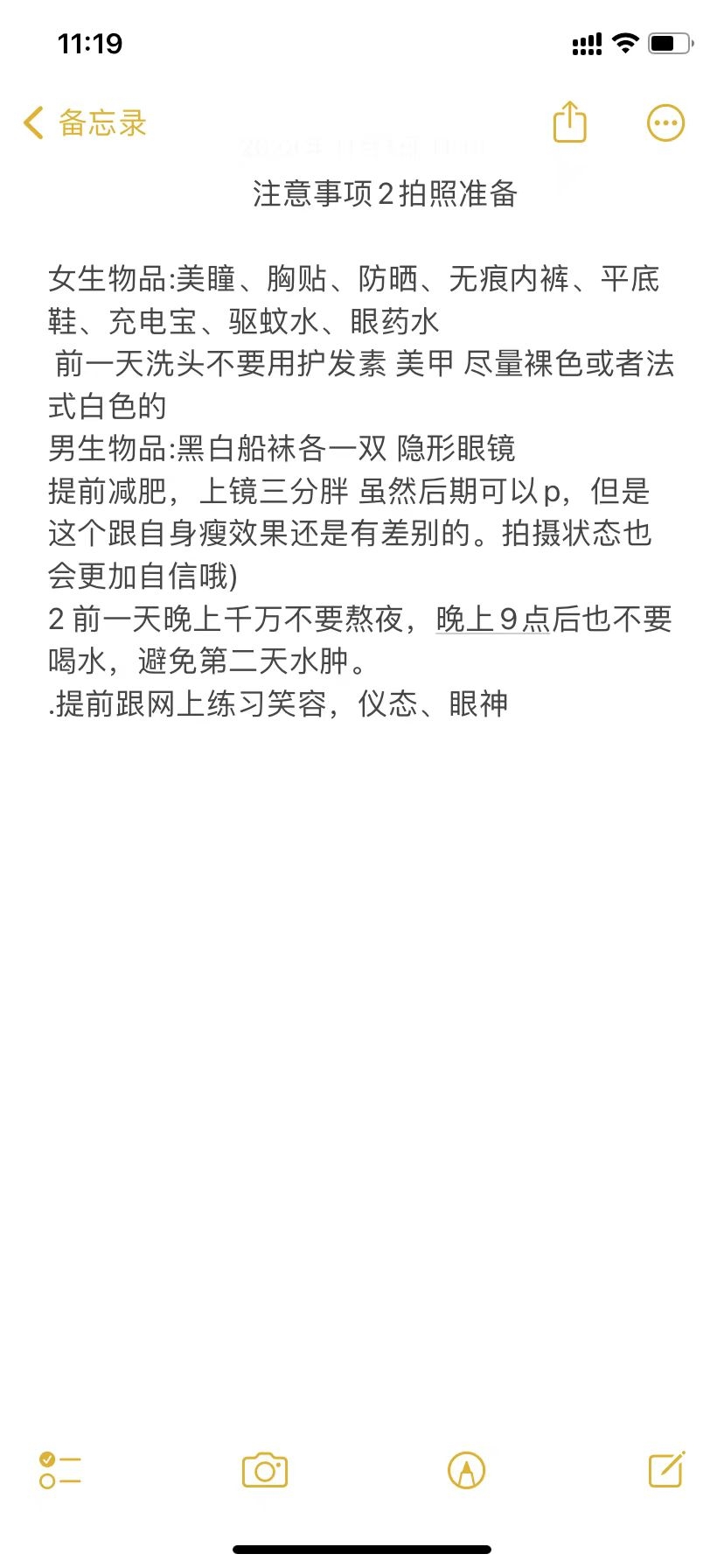Open the camera attachment option

(265, 1470)
